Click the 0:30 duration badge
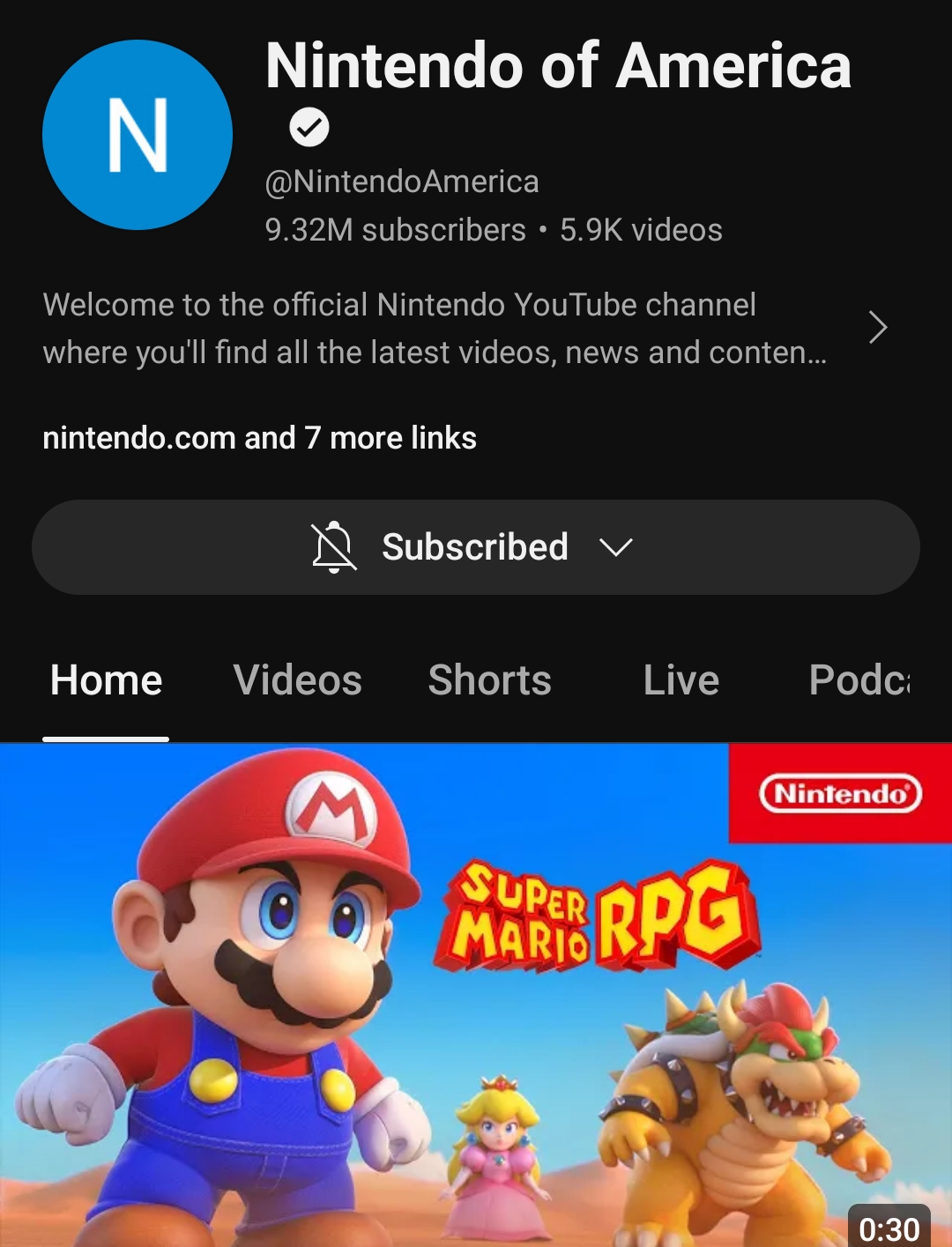The image size is (952, 1247). [890, 1227]
